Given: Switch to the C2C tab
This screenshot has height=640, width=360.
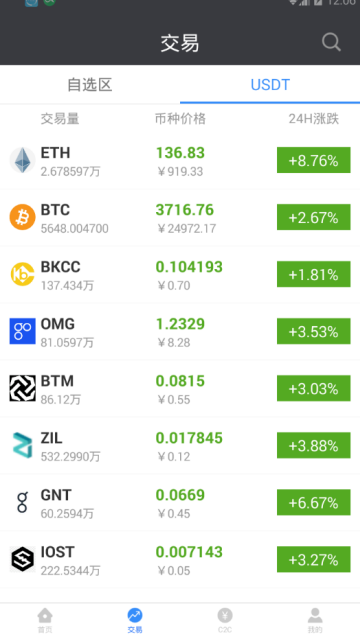Looking at the screenshot, I should (x=225, y=621).
